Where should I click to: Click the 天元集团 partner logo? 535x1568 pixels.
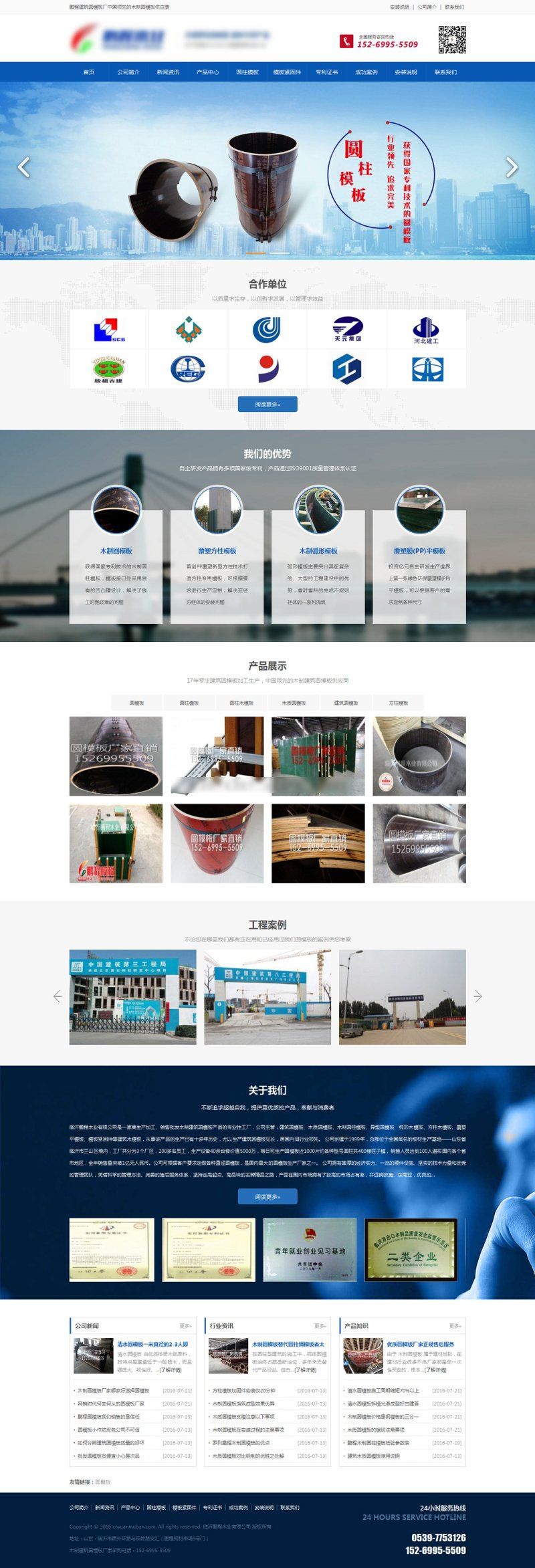pos(344,330)
